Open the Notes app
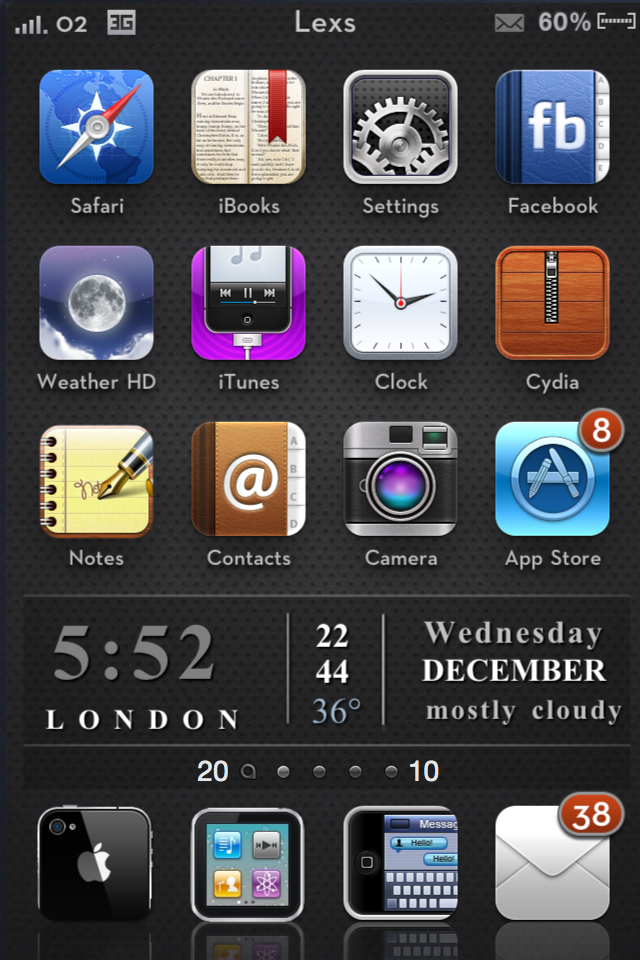640x960 pixels. point(96,479)
